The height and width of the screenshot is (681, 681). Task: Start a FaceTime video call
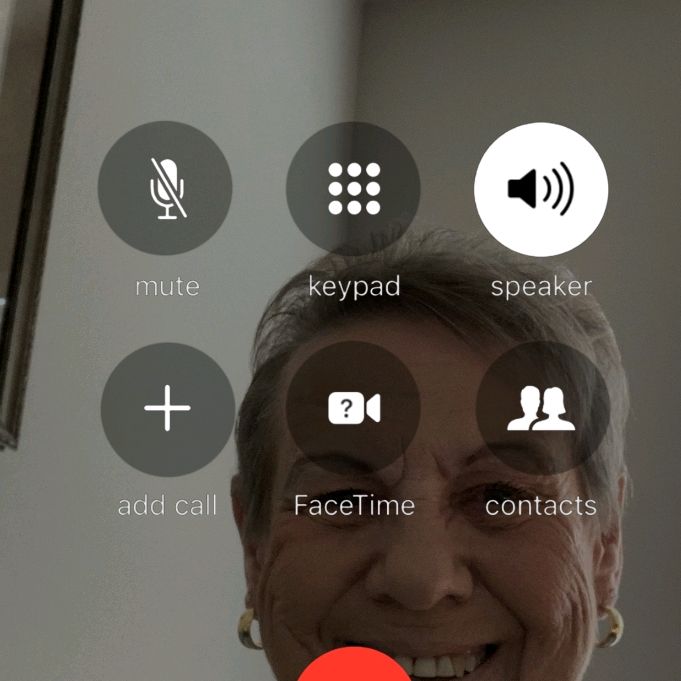354,409
